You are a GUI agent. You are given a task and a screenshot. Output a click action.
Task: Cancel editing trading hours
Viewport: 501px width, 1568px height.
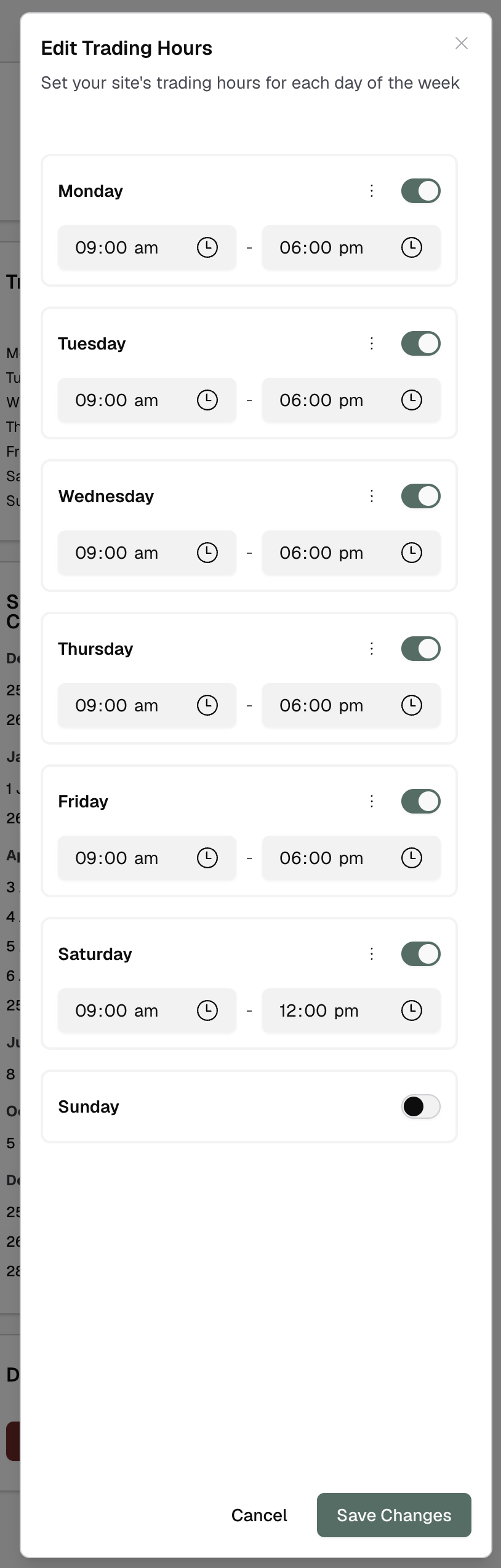259,1515
